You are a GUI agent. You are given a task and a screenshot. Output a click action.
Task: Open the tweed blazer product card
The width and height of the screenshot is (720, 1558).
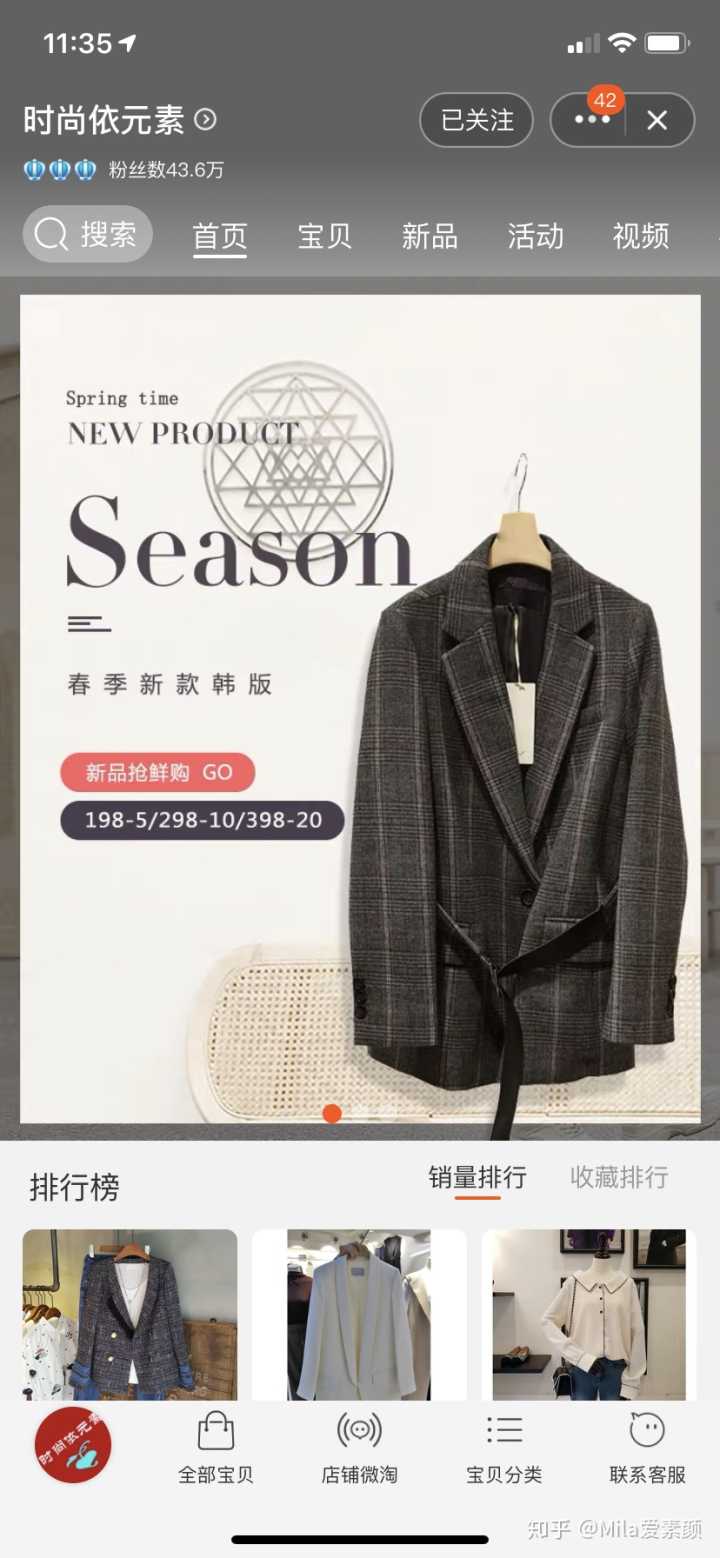coord(130,1314)
